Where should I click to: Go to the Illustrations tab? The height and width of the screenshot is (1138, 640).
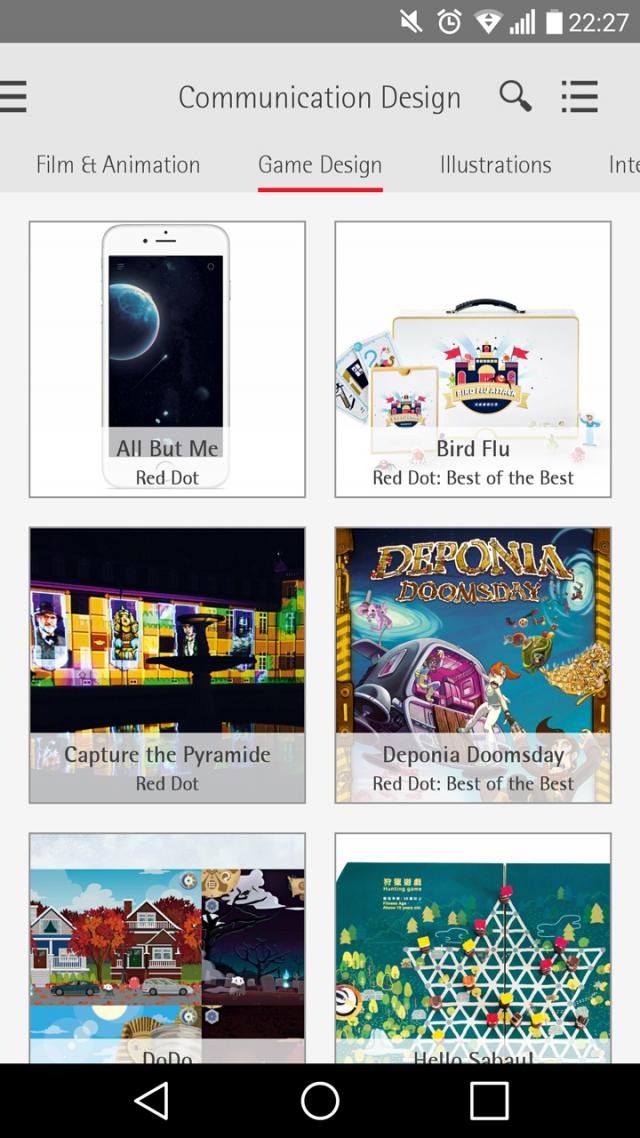(495, 165)
